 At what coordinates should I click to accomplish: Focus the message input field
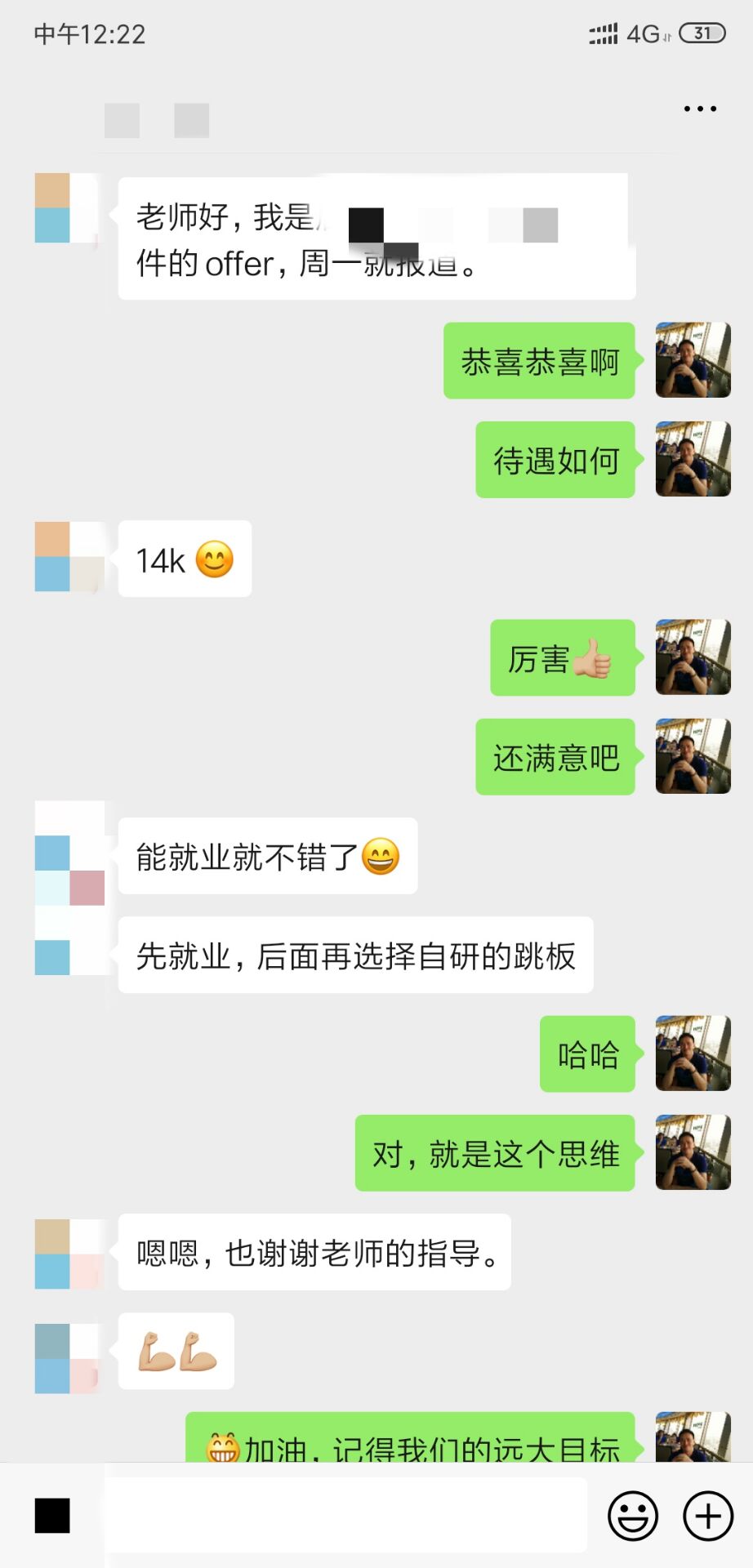pos(345,1515)
